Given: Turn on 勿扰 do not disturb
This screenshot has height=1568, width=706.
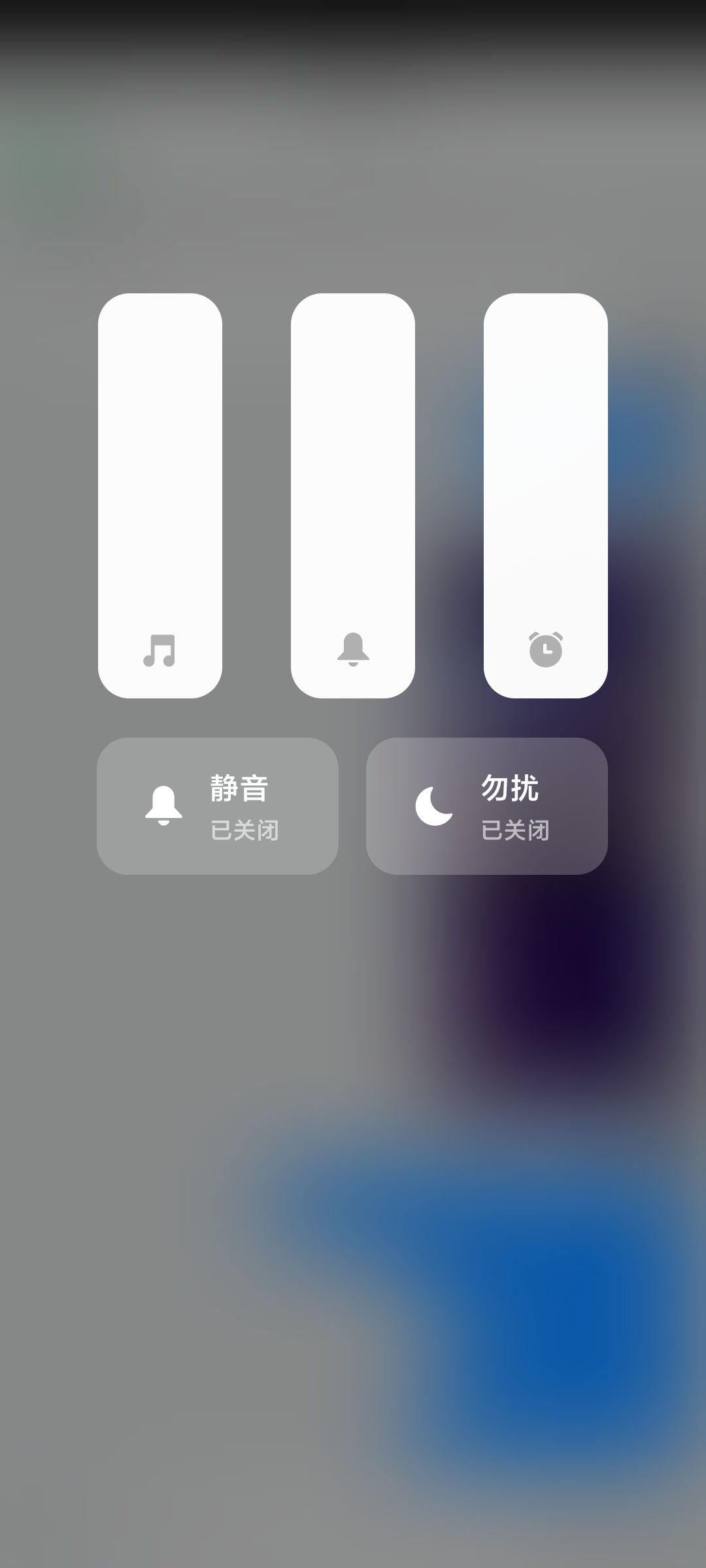Looking at the screenshot, I should pos(487,806).
